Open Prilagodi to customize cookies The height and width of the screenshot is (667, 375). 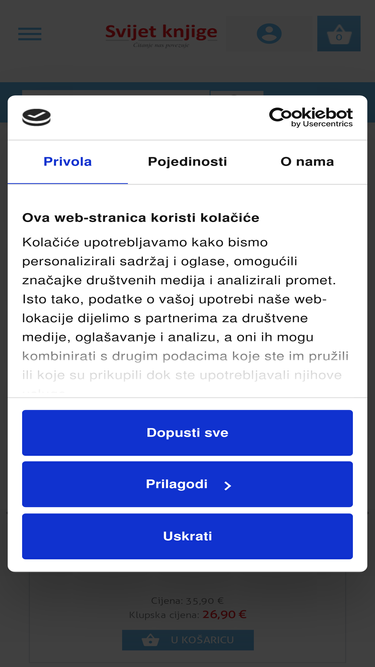click(x=188, y=484)
